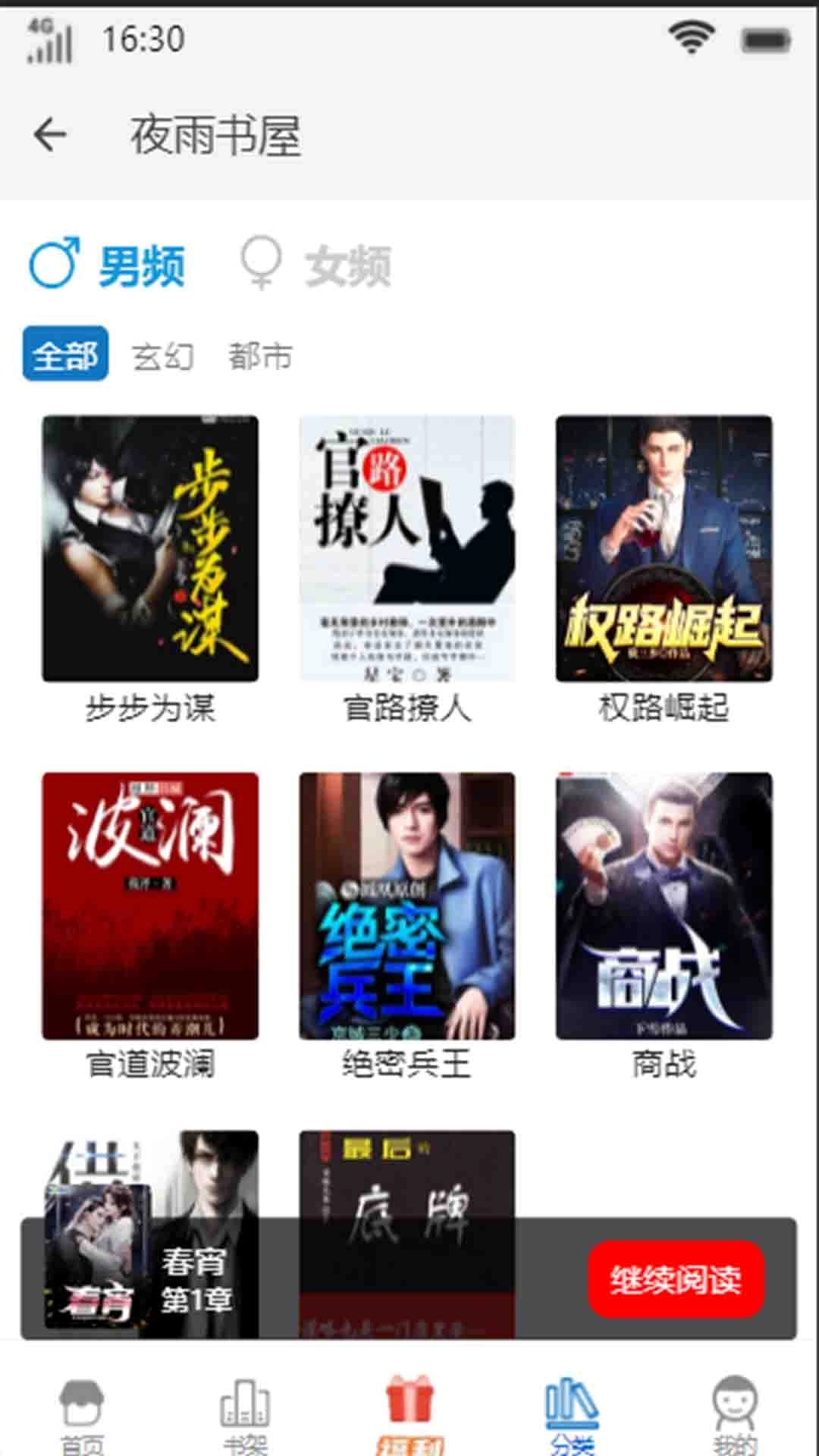The image size is (819, 1456).
Task: Filter by 玄幻 category
Action: point(162,356)
